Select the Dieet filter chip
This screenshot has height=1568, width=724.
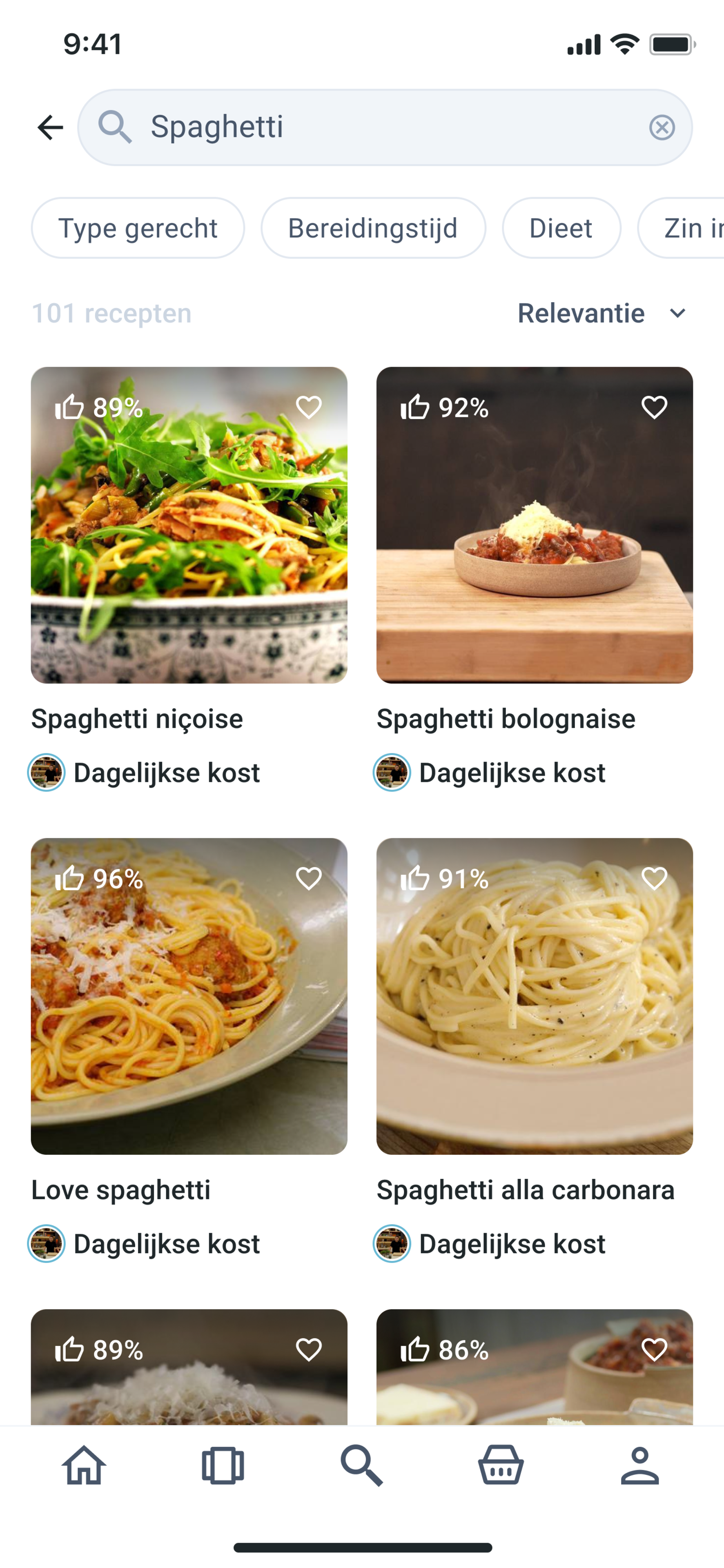pyautogui.click(x=561, y=228)
